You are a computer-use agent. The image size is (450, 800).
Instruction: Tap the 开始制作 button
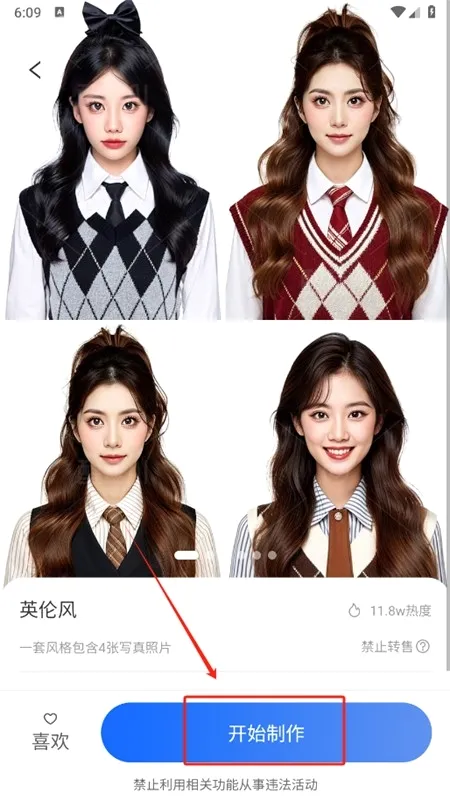click(x=266, y=732)
